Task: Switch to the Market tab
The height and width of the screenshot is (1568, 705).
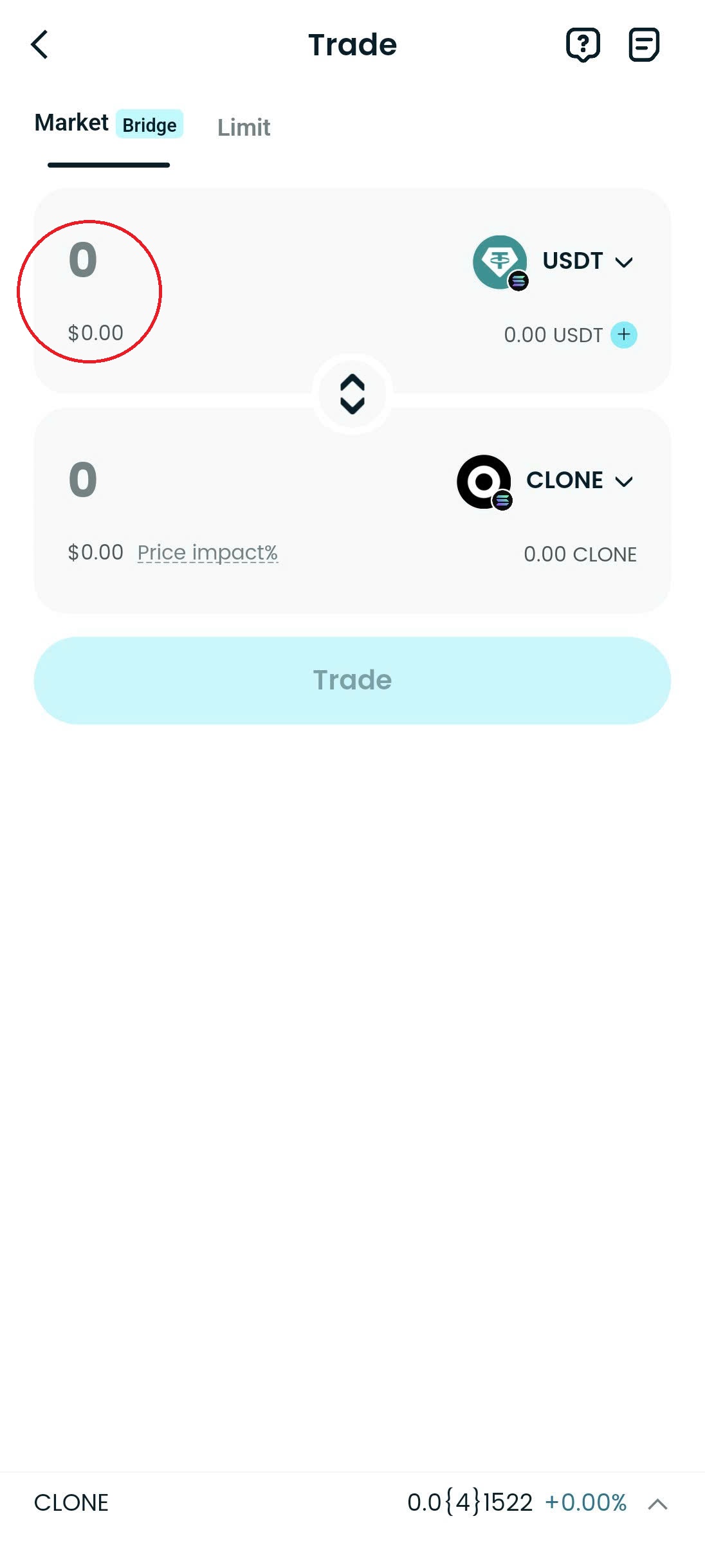Action: point(71,122)
